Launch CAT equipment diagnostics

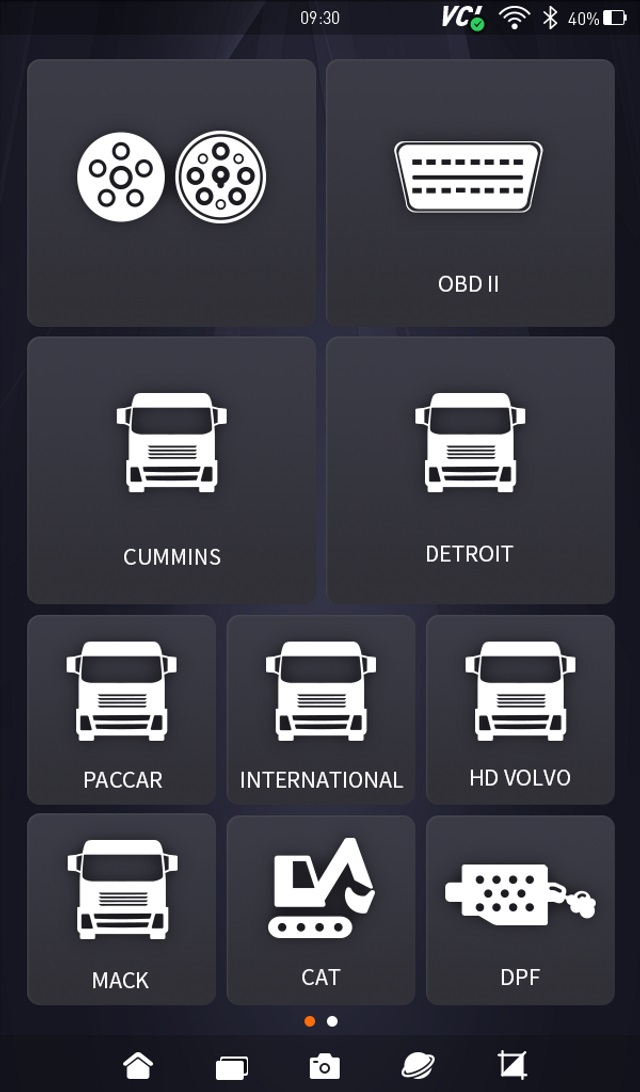pyautogui.click(x=320, y=908)
